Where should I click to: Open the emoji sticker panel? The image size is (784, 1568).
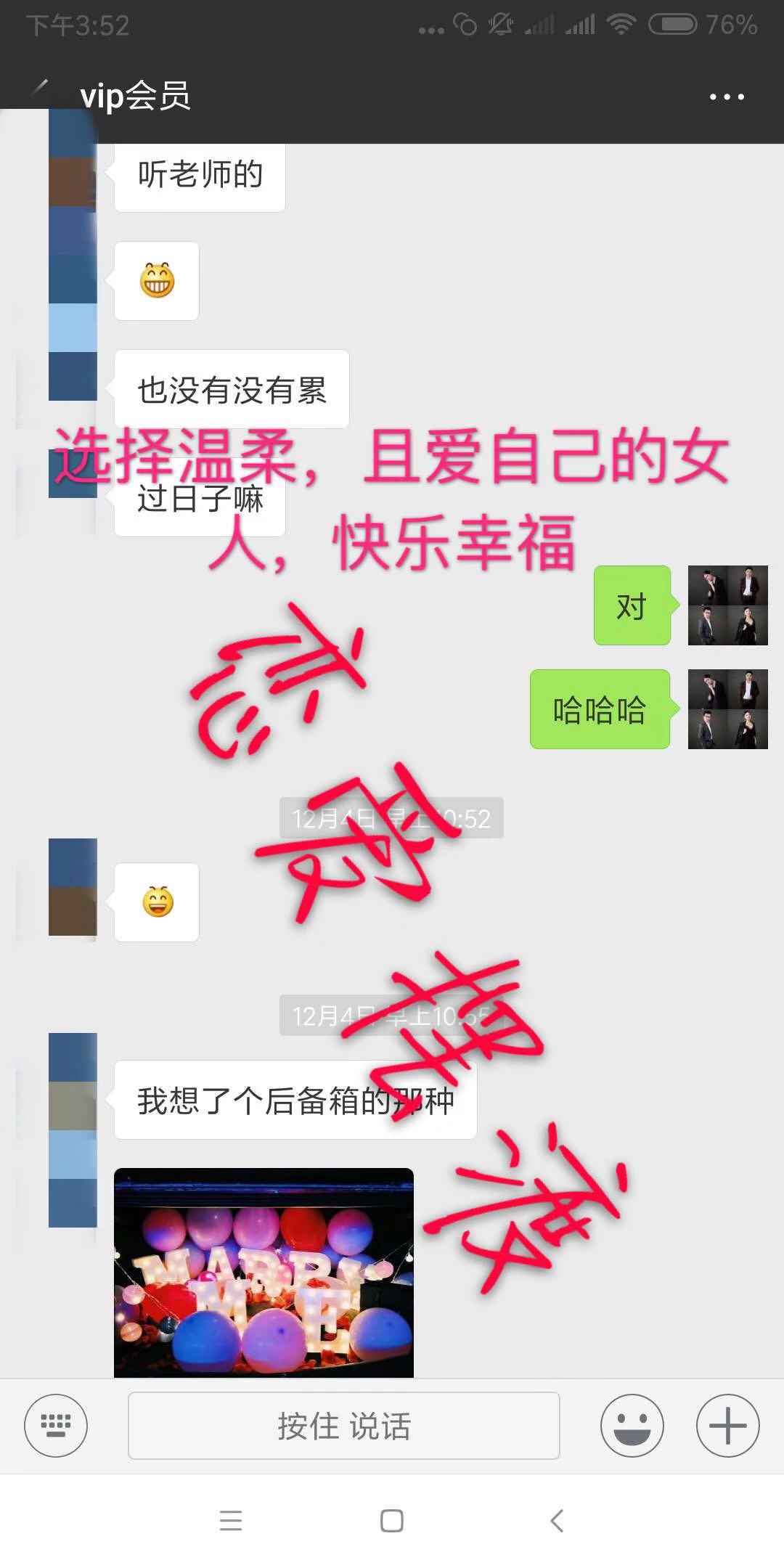pos(632,1425)
